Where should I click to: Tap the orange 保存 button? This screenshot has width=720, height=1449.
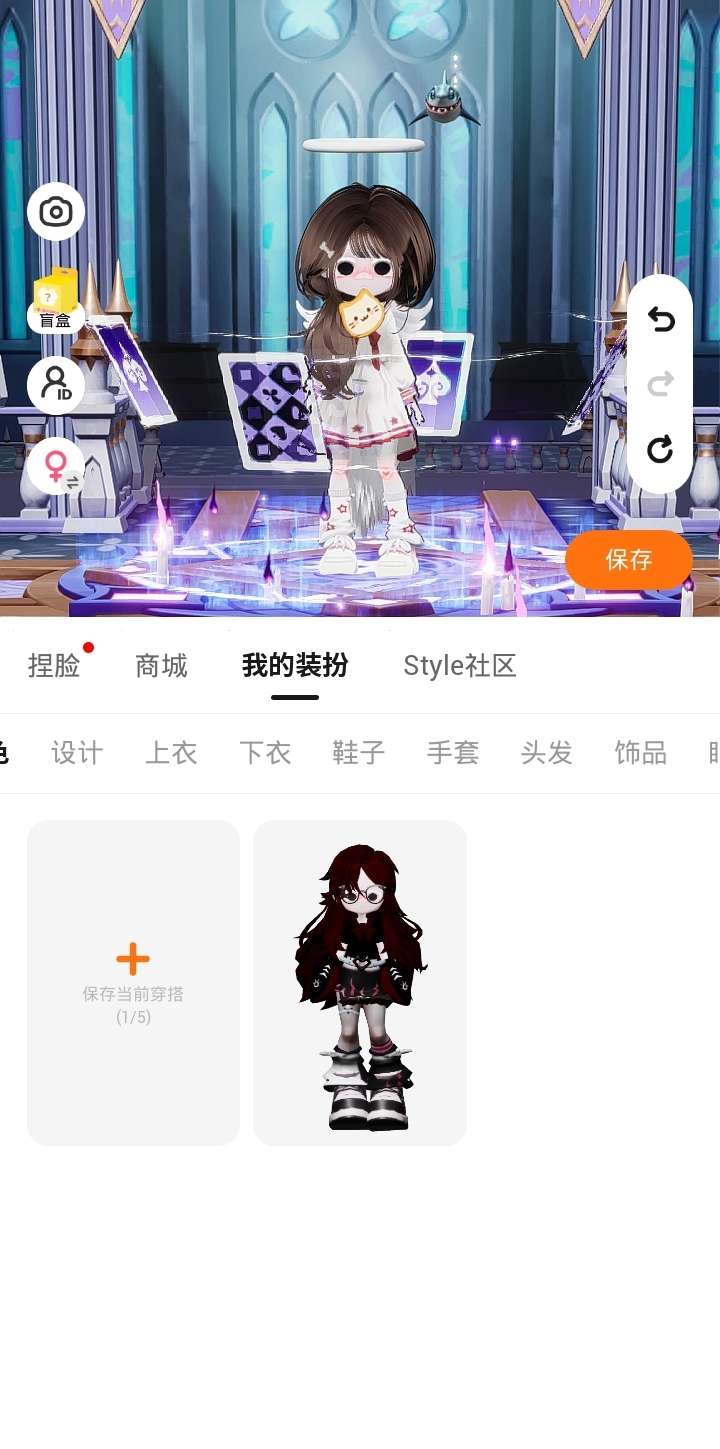point(629,559)
